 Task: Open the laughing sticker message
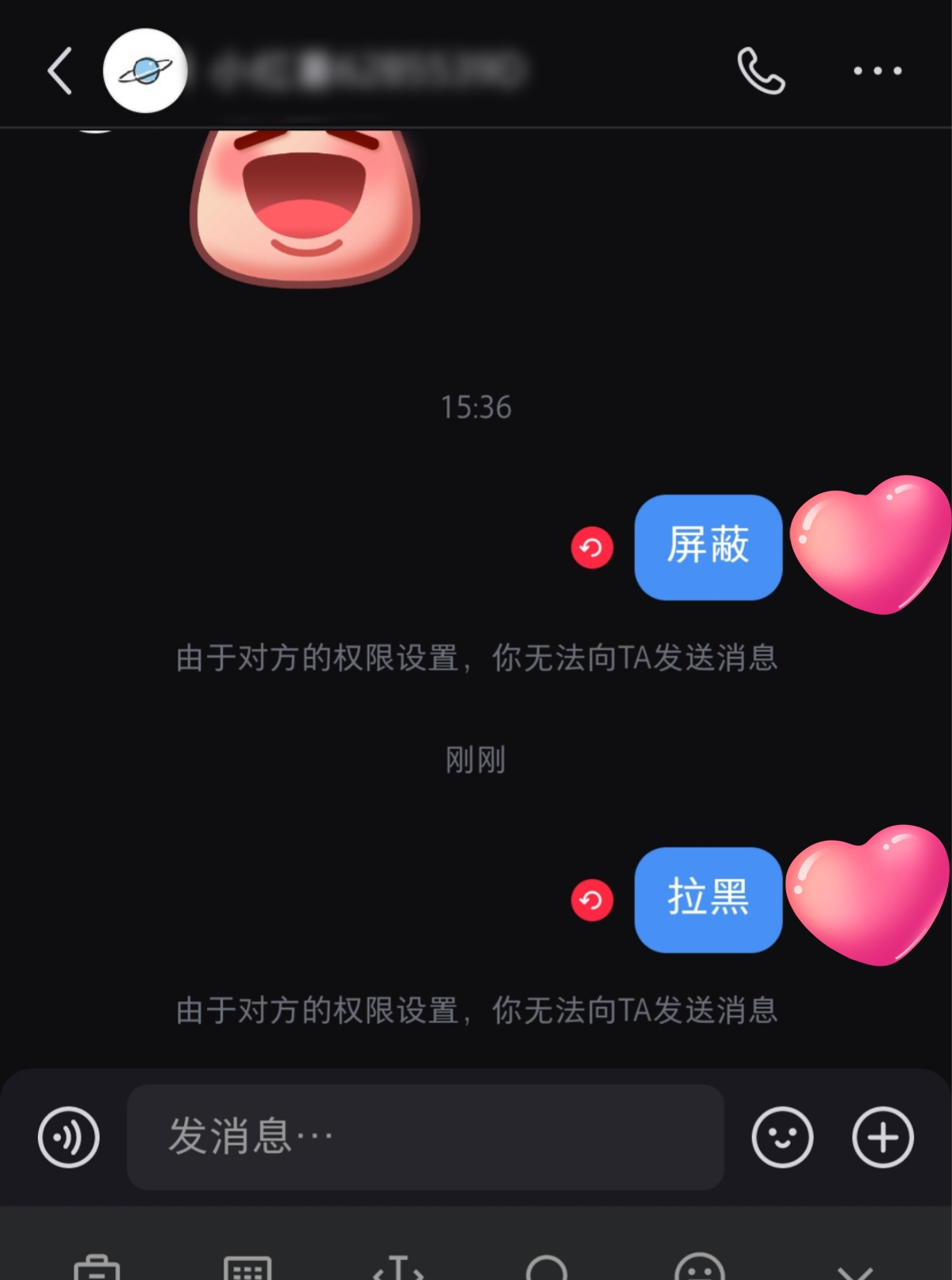pos(305,207)
